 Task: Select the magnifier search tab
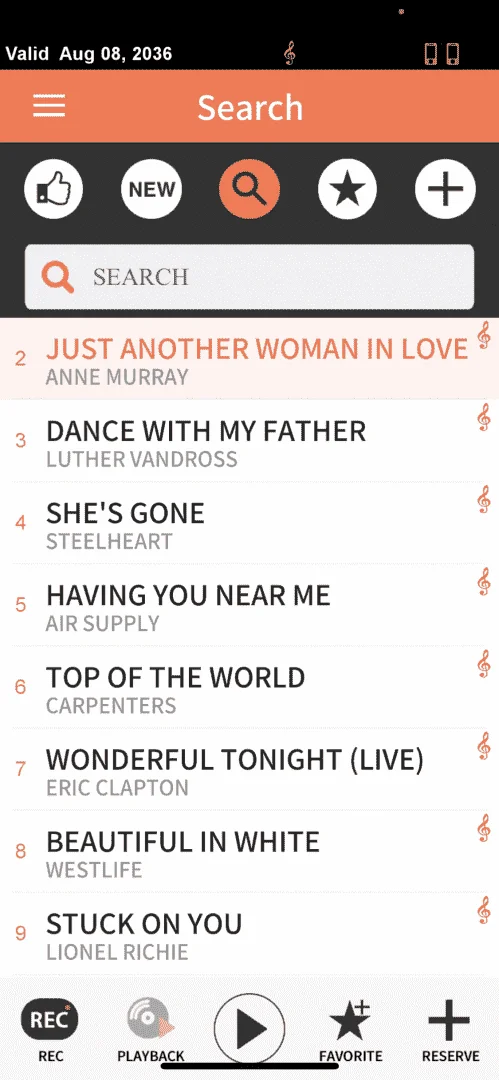pos(250,188)
